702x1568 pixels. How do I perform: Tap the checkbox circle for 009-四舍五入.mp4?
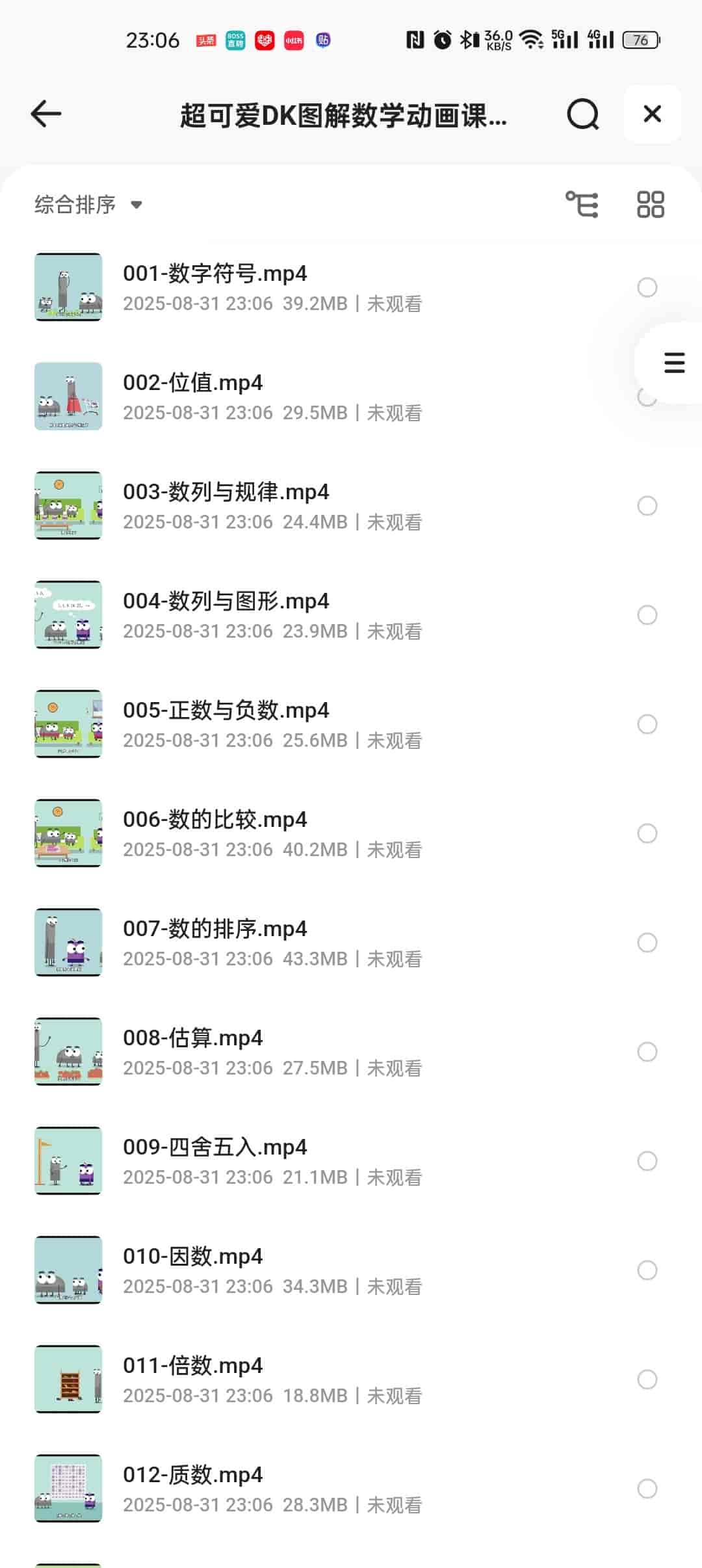pyautogui.click(x=647, y=1162)
